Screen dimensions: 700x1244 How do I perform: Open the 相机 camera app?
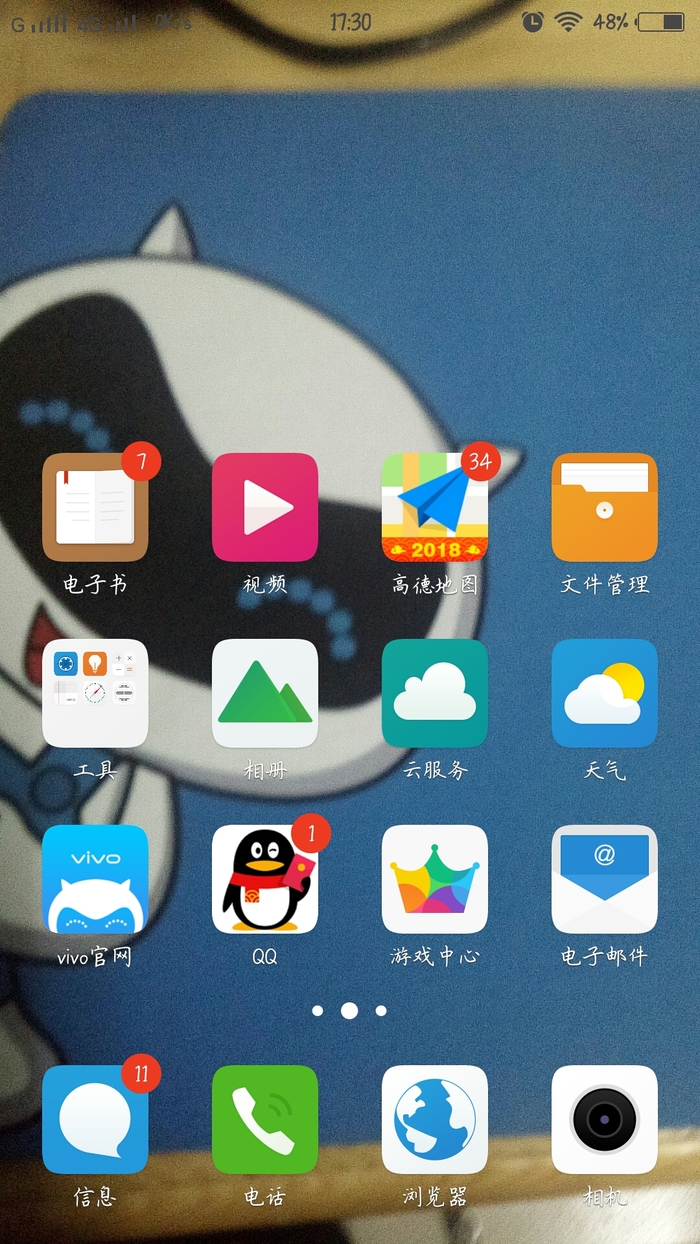[x=605, y=1119]
